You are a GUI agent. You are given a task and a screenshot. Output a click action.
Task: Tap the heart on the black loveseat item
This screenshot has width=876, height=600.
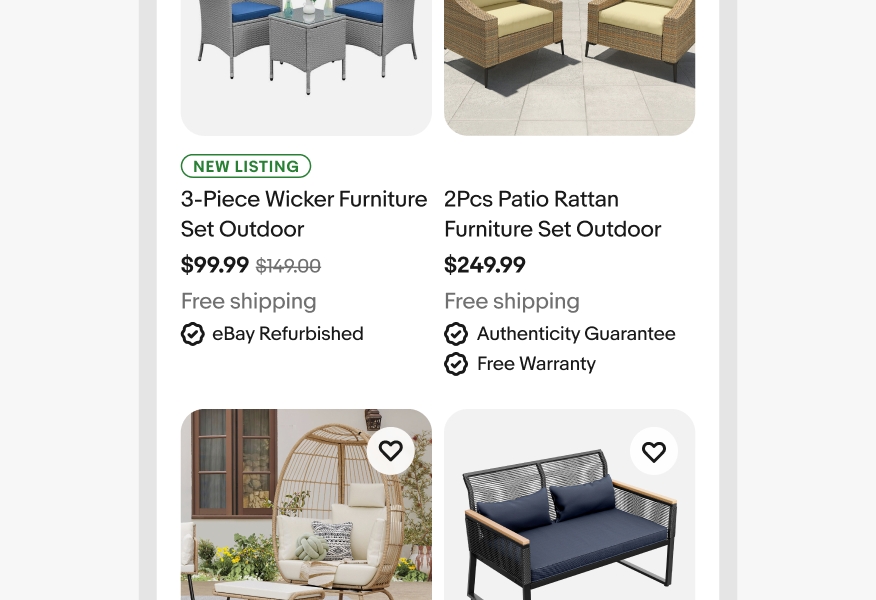(x=654, y=452)
